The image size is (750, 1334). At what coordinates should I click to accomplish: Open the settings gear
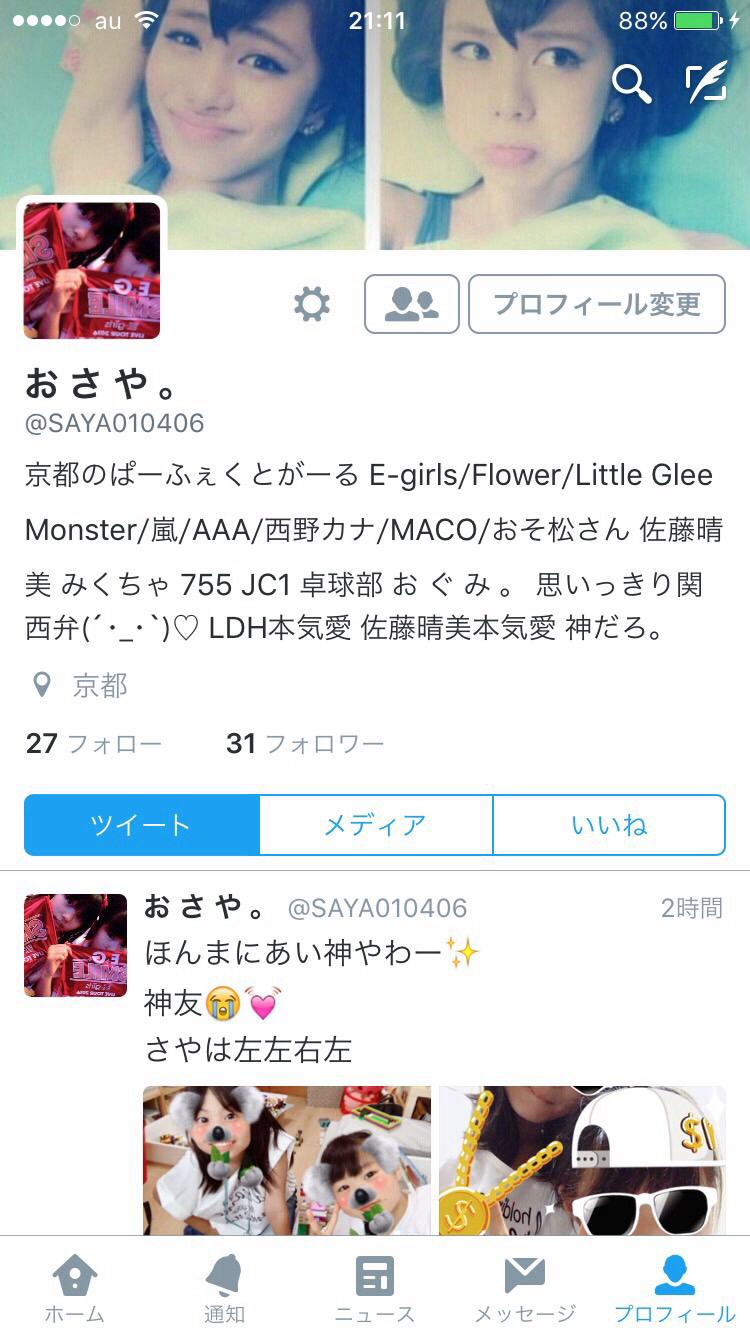[x=312, y=304]
